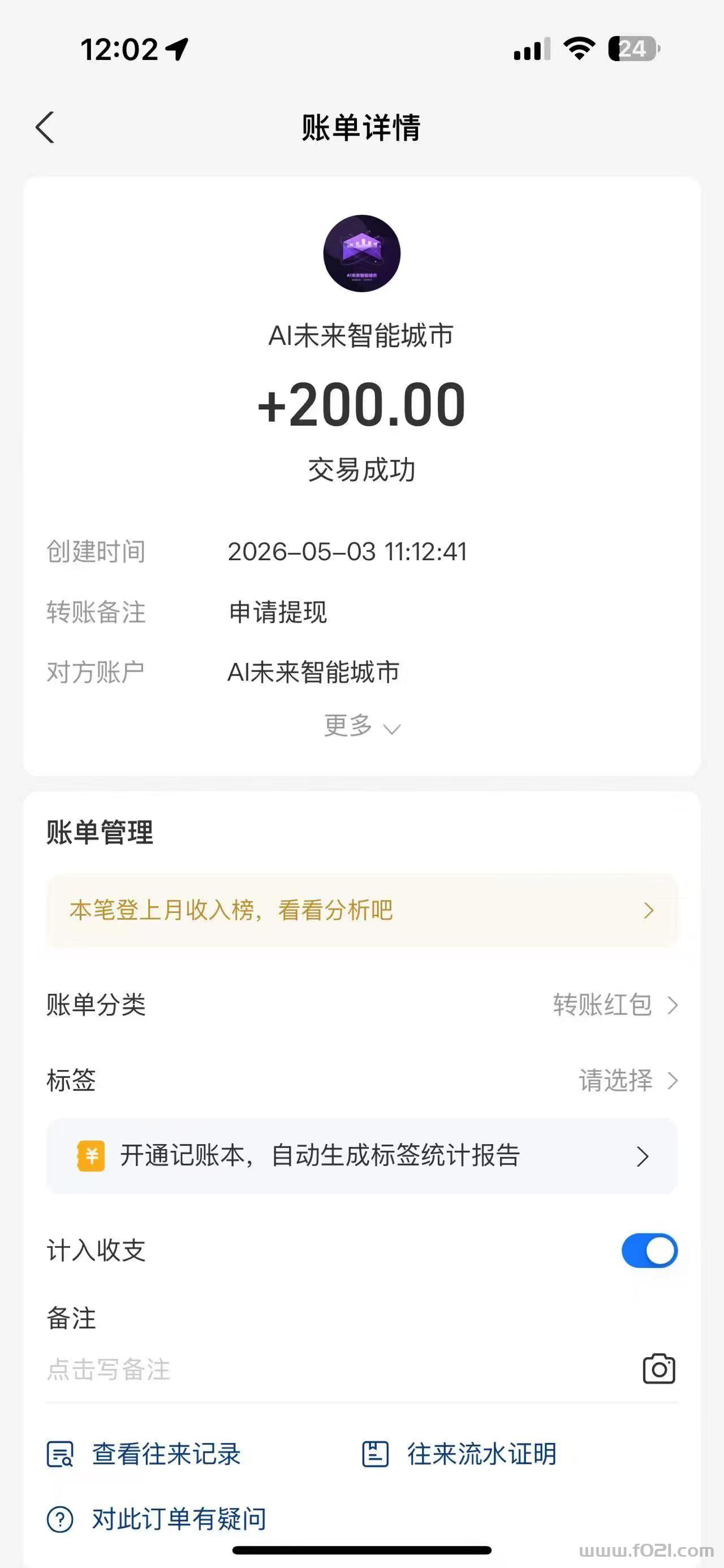Expand 更多 transaction details

pyautogui.click(x=361, y=726)
